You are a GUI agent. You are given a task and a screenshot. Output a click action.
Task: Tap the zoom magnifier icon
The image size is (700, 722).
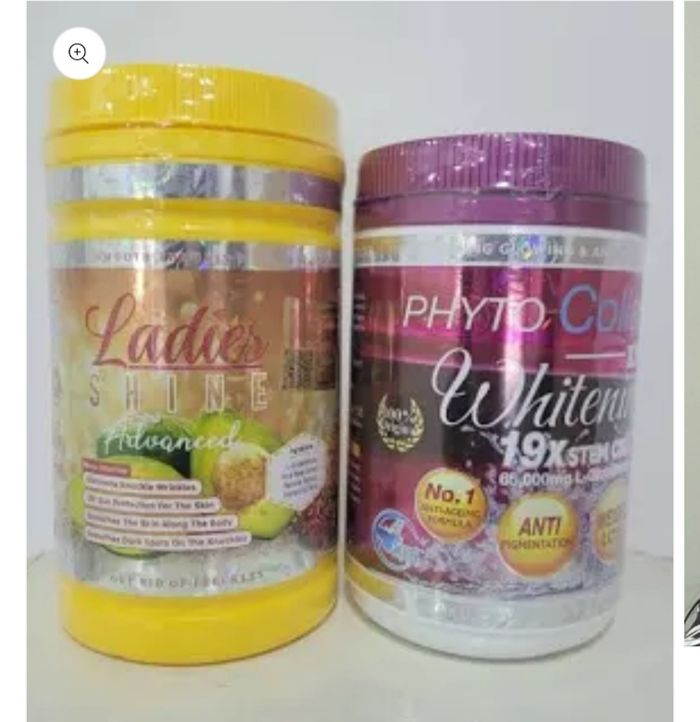tap(79, 54)
